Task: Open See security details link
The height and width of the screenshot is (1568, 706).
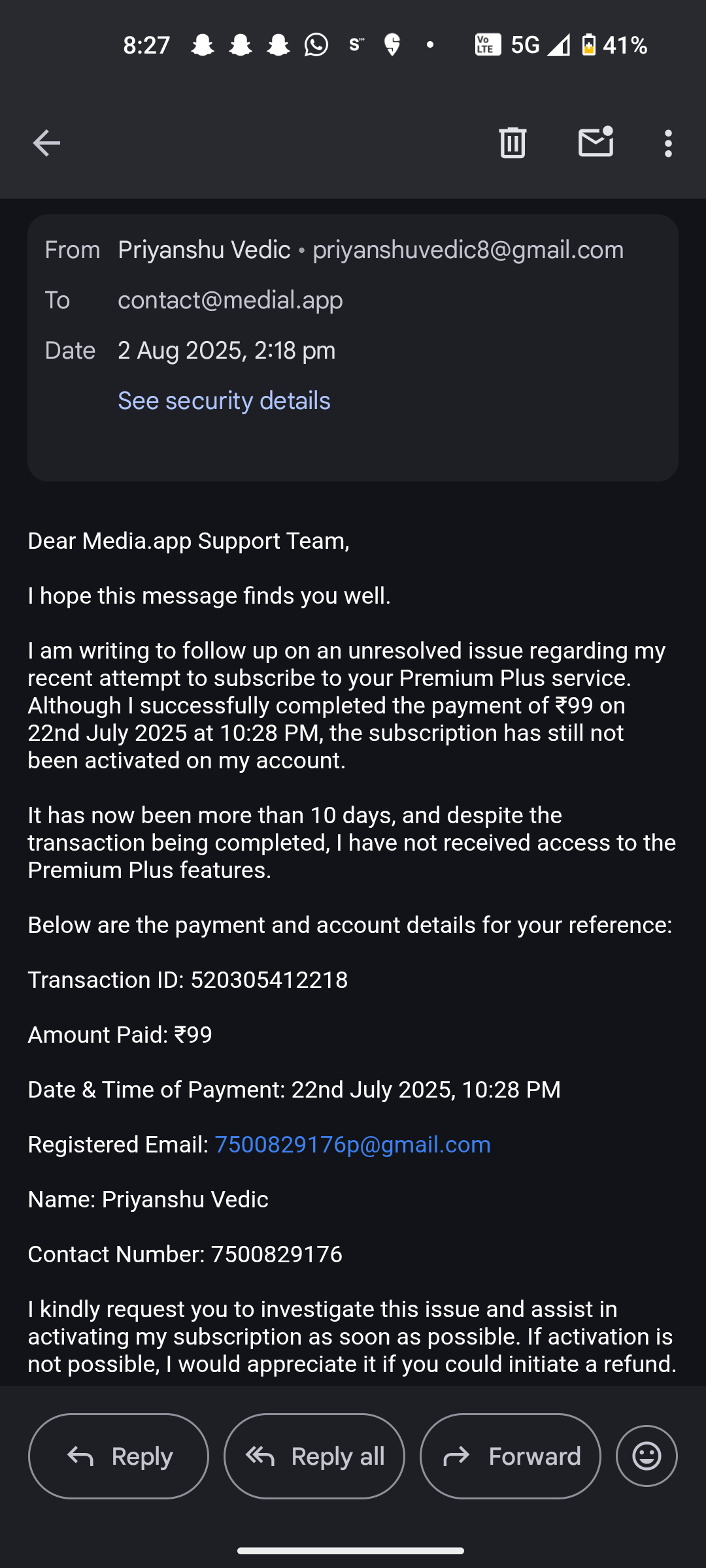Action: point(224,400)
